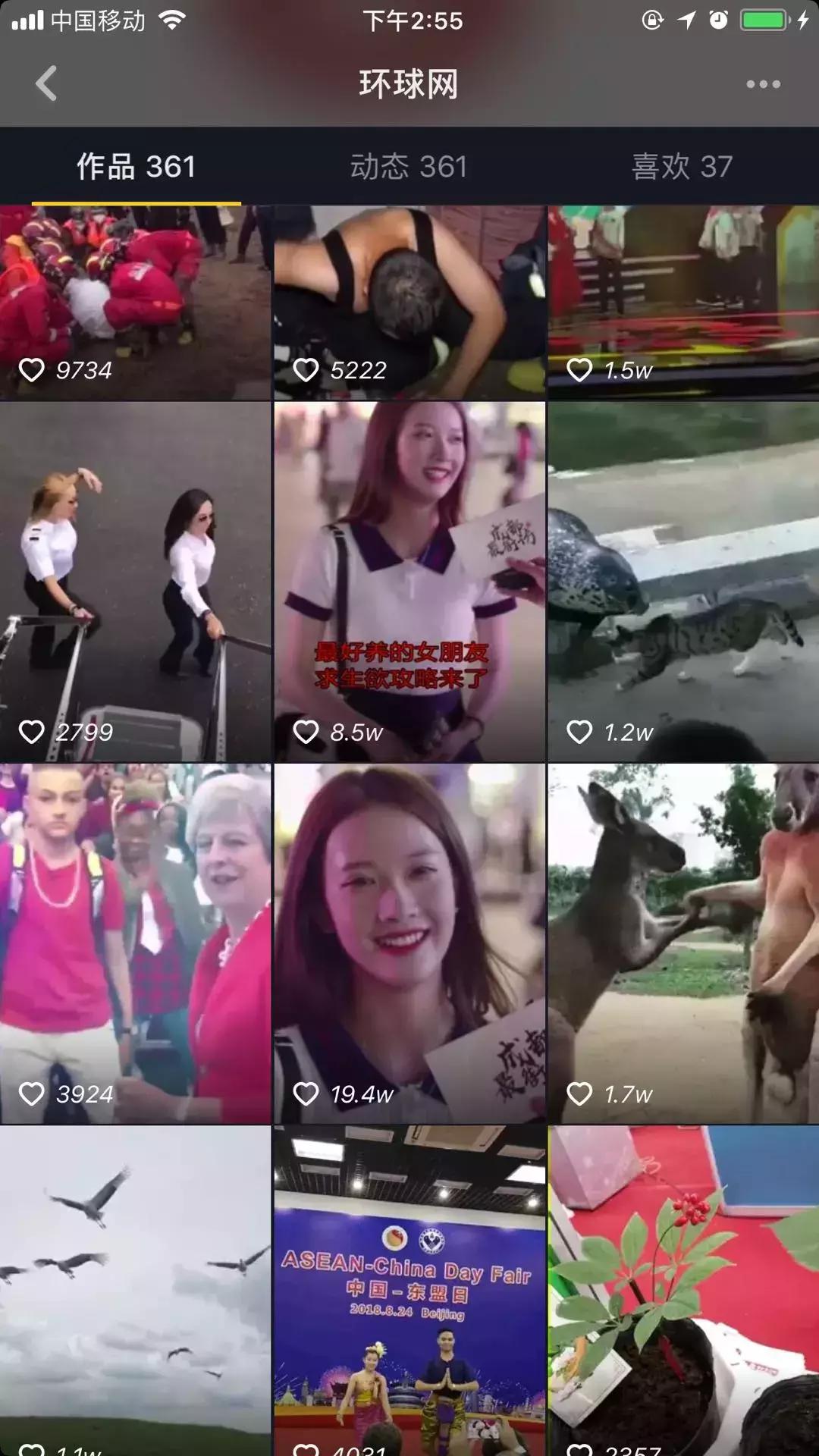Screen dimensions: 819x1456
Task: Open the rescue workers video with 9734 likes
Action: click(135, 302)
